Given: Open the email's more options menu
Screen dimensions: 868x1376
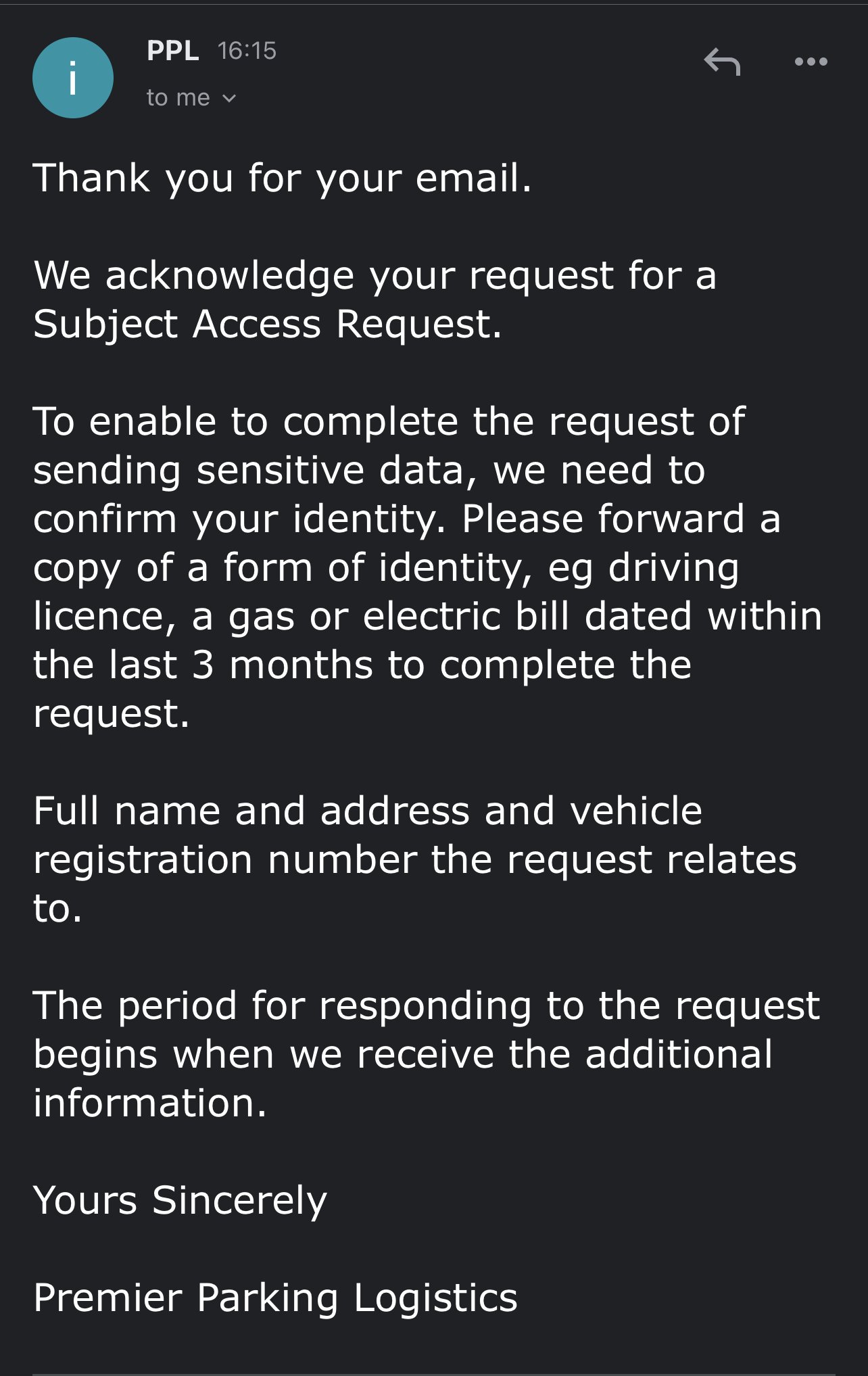Looking at the screenshot, I should point(811,62).
